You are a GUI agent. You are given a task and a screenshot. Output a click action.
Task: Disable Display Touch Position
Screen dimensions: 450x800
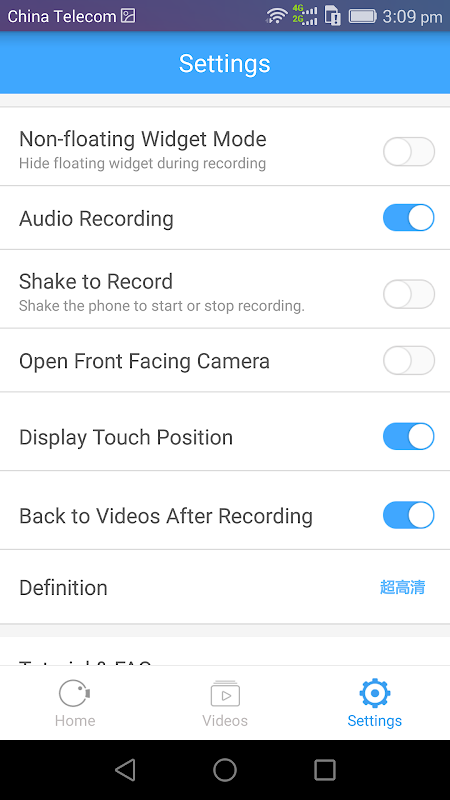click(409, 437)
